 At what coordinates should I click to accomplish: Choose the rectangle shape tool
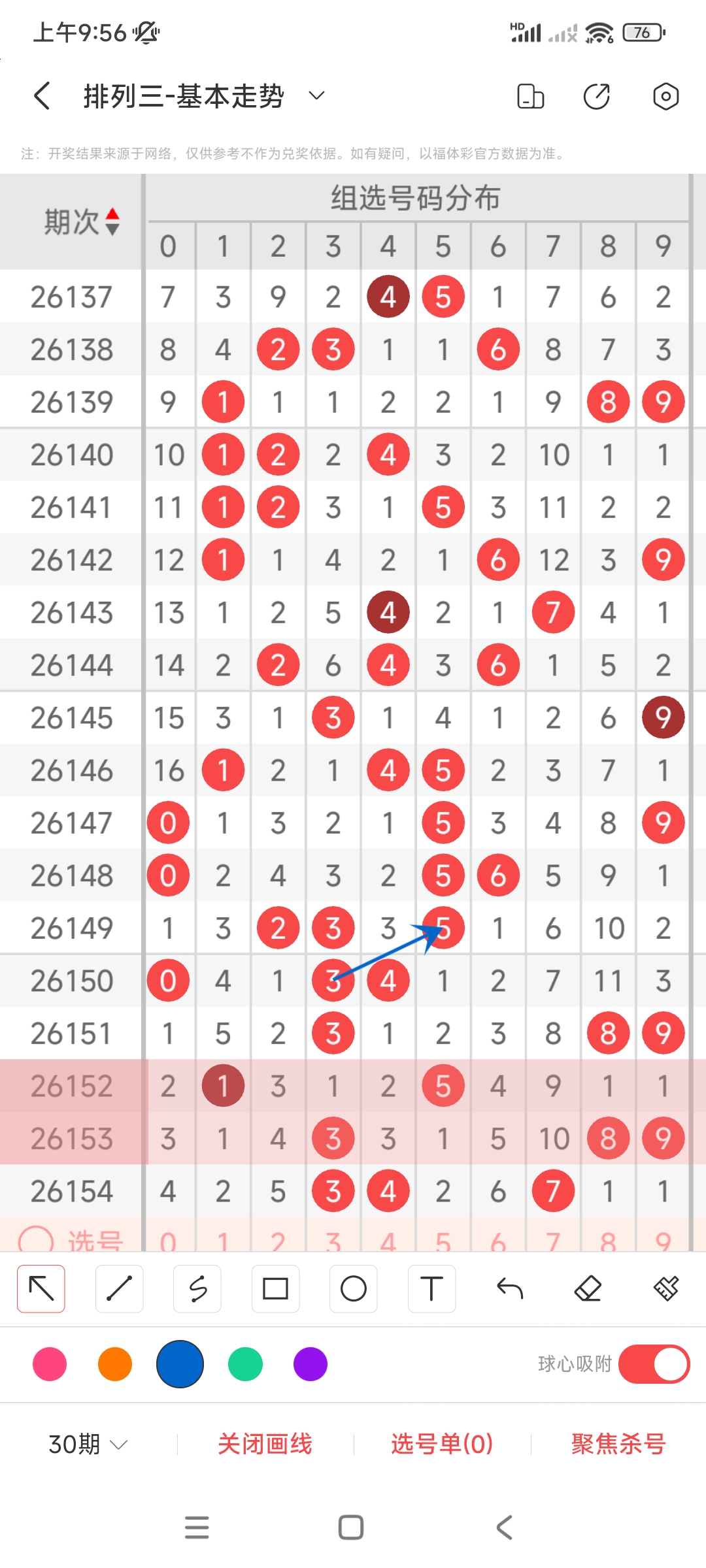[275, 1289]
